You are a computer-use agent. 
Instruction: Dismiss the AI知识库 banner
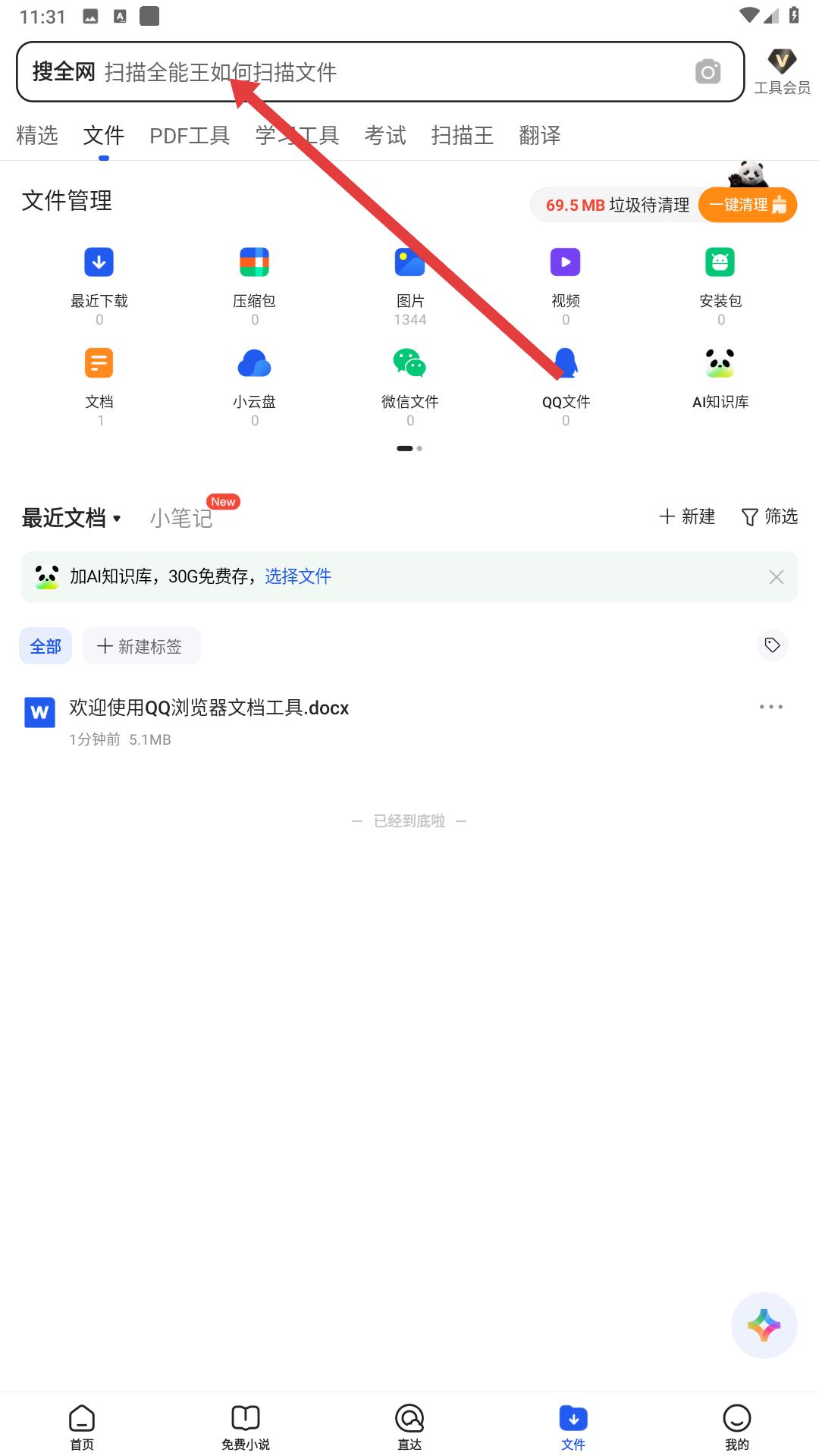(776, 577)
